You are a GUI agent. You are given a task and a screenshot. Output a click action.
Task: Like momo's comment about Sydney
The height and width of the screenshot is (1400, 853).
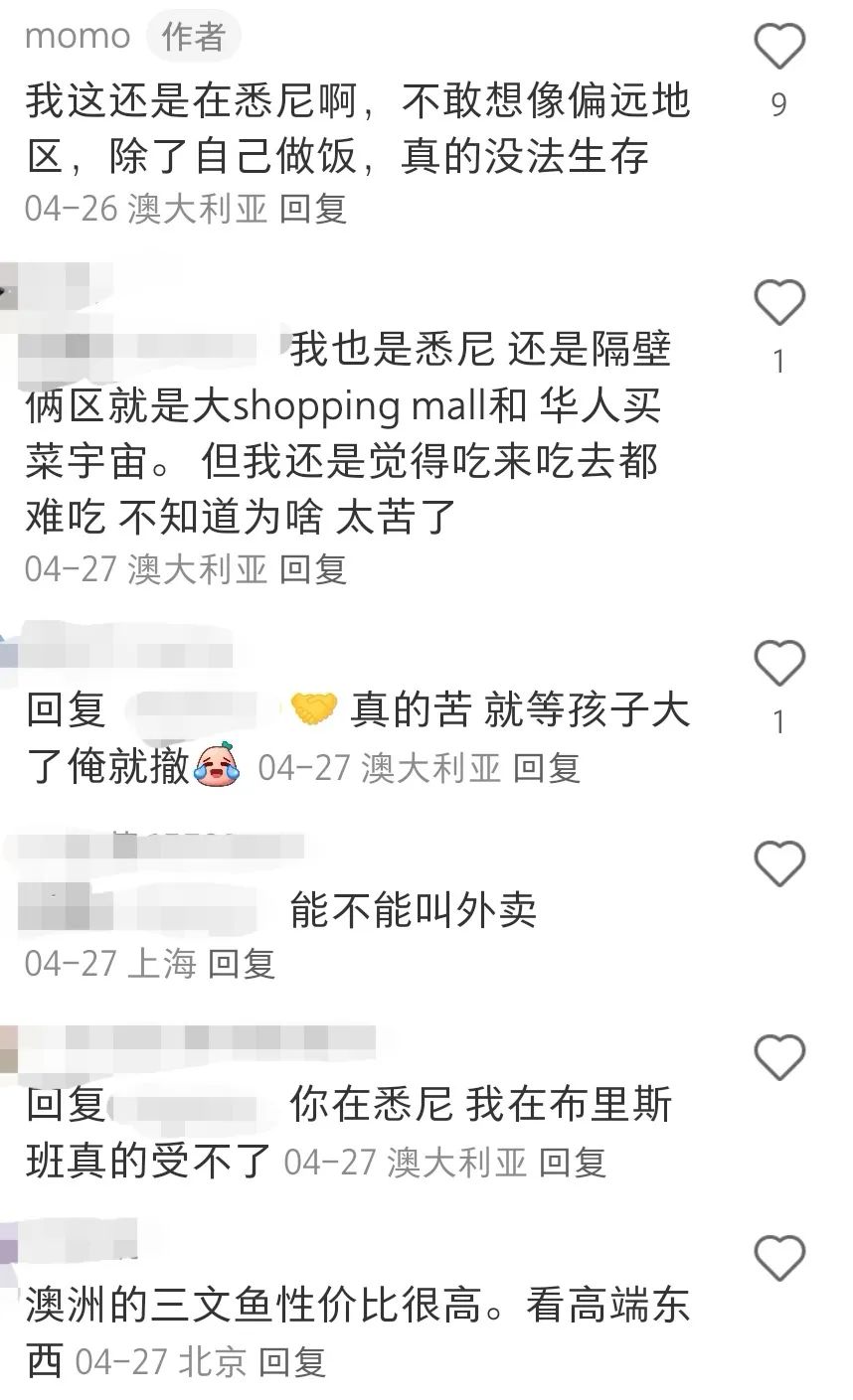[779, 46]
